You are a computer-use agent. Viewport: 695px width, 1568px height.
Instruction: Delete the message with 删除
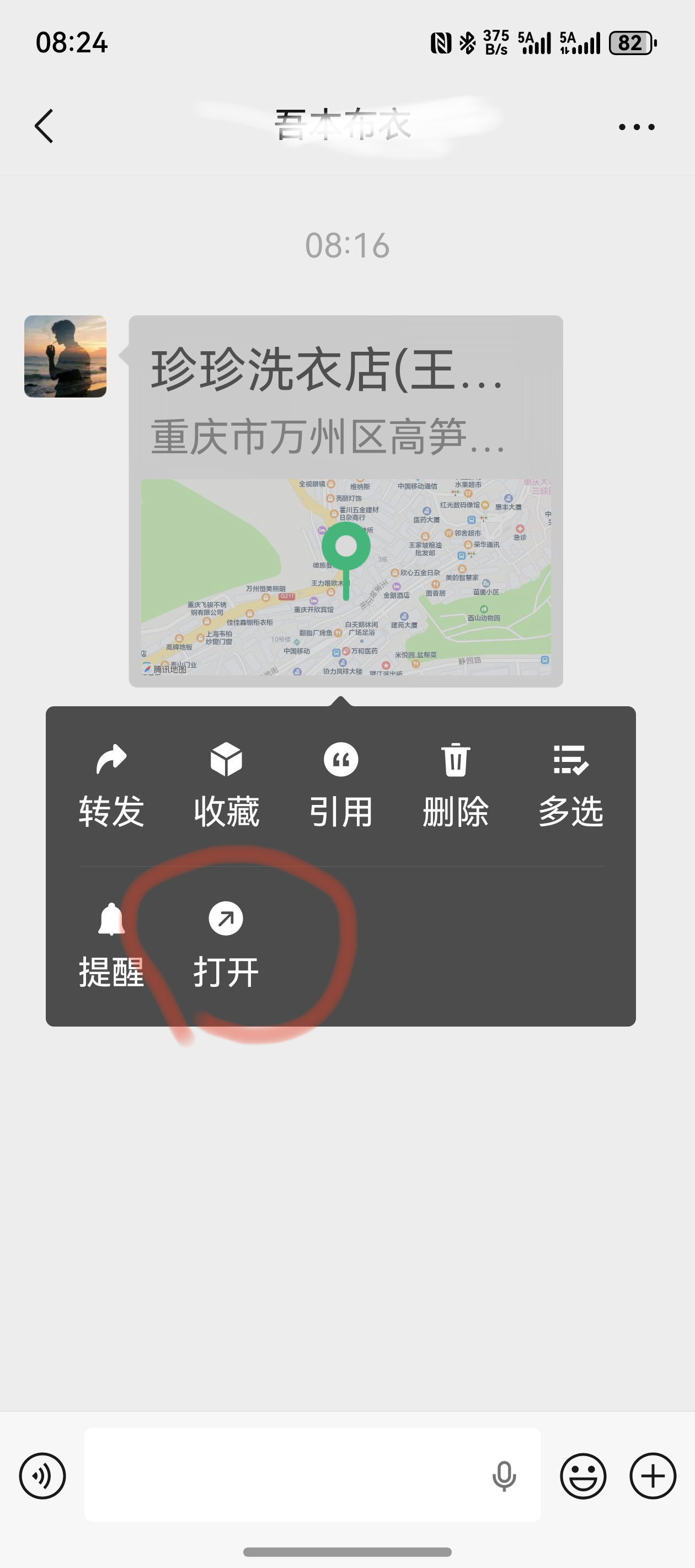coord(455,784)
